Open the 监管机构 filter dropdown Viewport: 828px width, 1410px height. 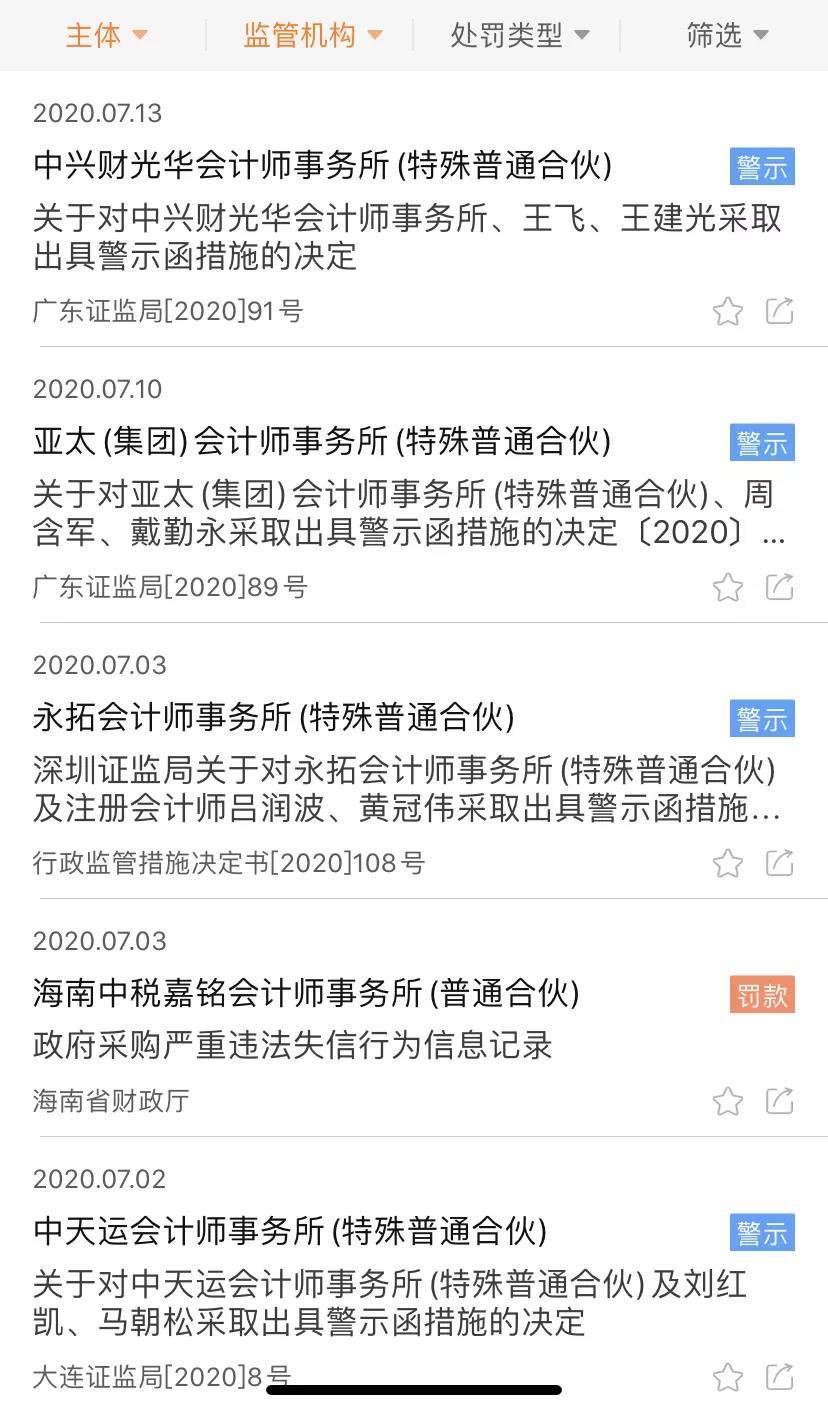312,36
